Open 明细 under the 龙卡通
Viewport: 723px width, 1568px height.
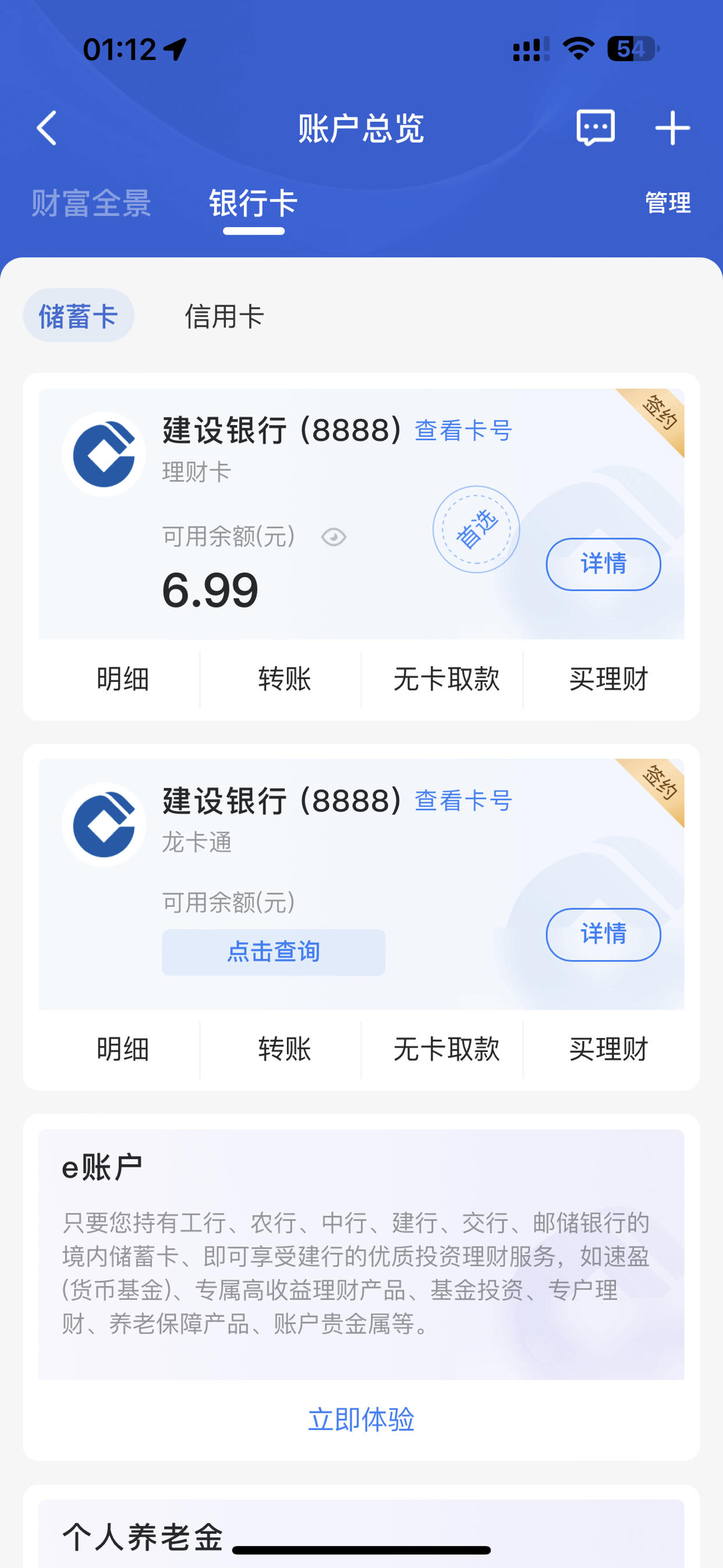tap(122, 1049)
